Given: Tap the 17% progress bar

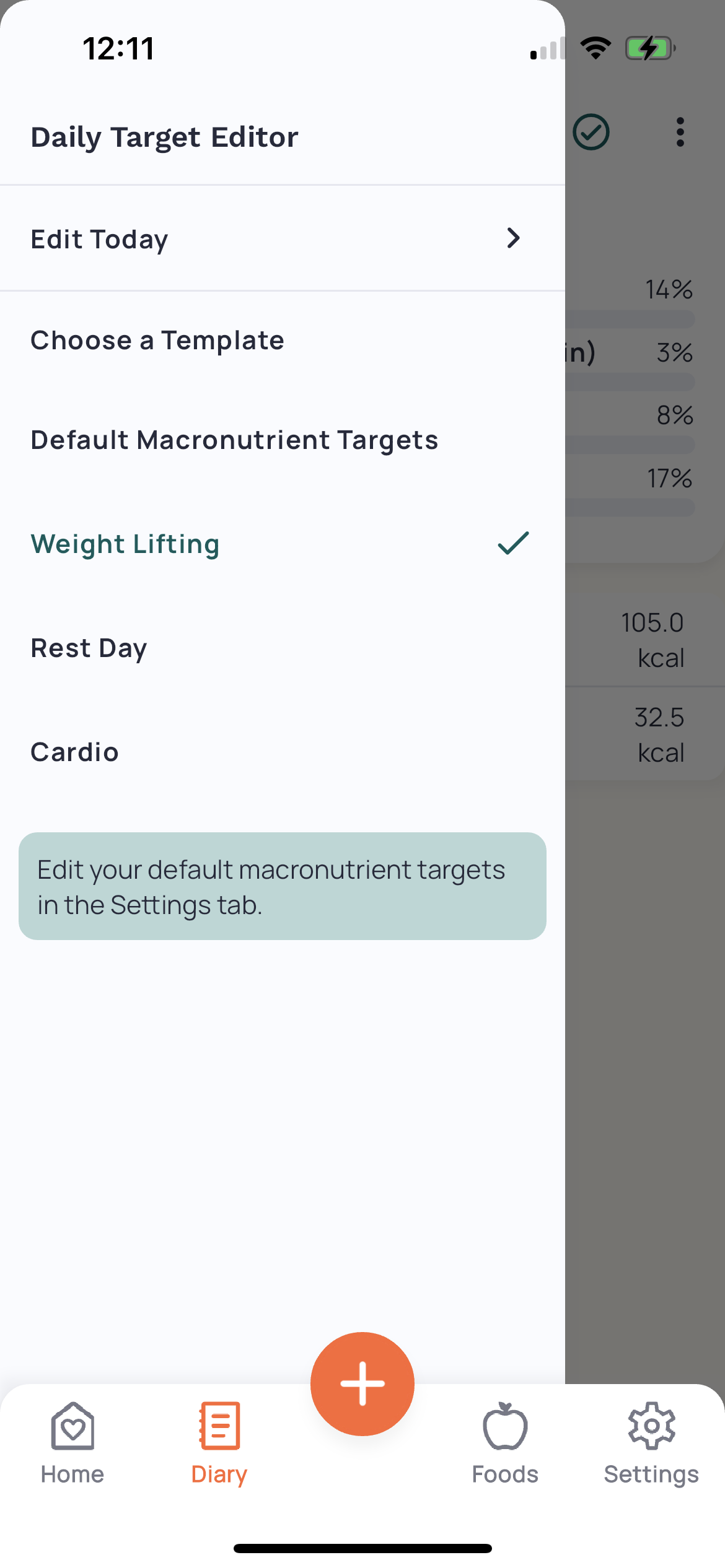Looking at the screenshot, I should (x=632, y=508).
